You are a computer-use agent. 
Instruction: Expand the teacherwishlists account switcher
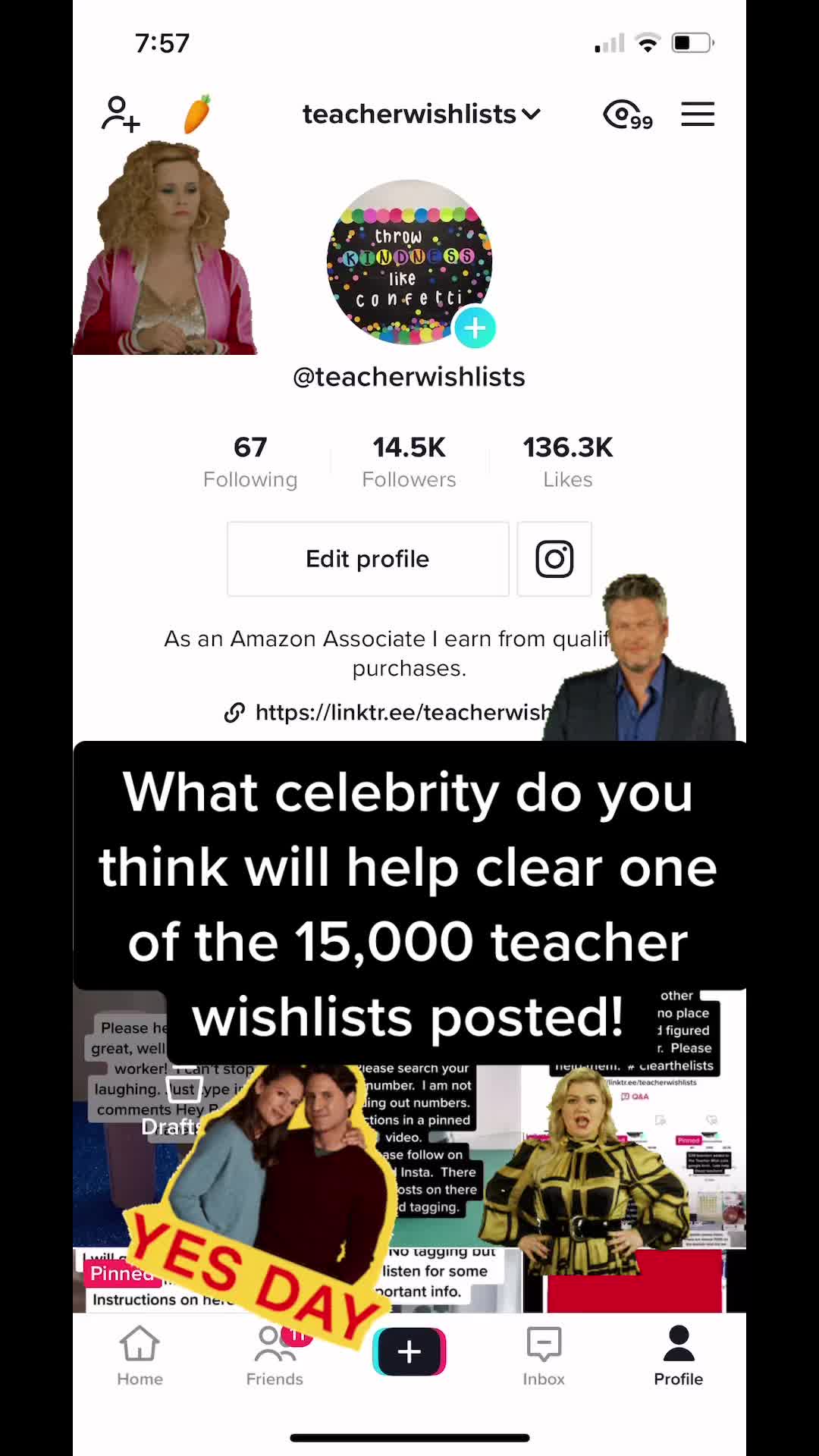[421, 114]
